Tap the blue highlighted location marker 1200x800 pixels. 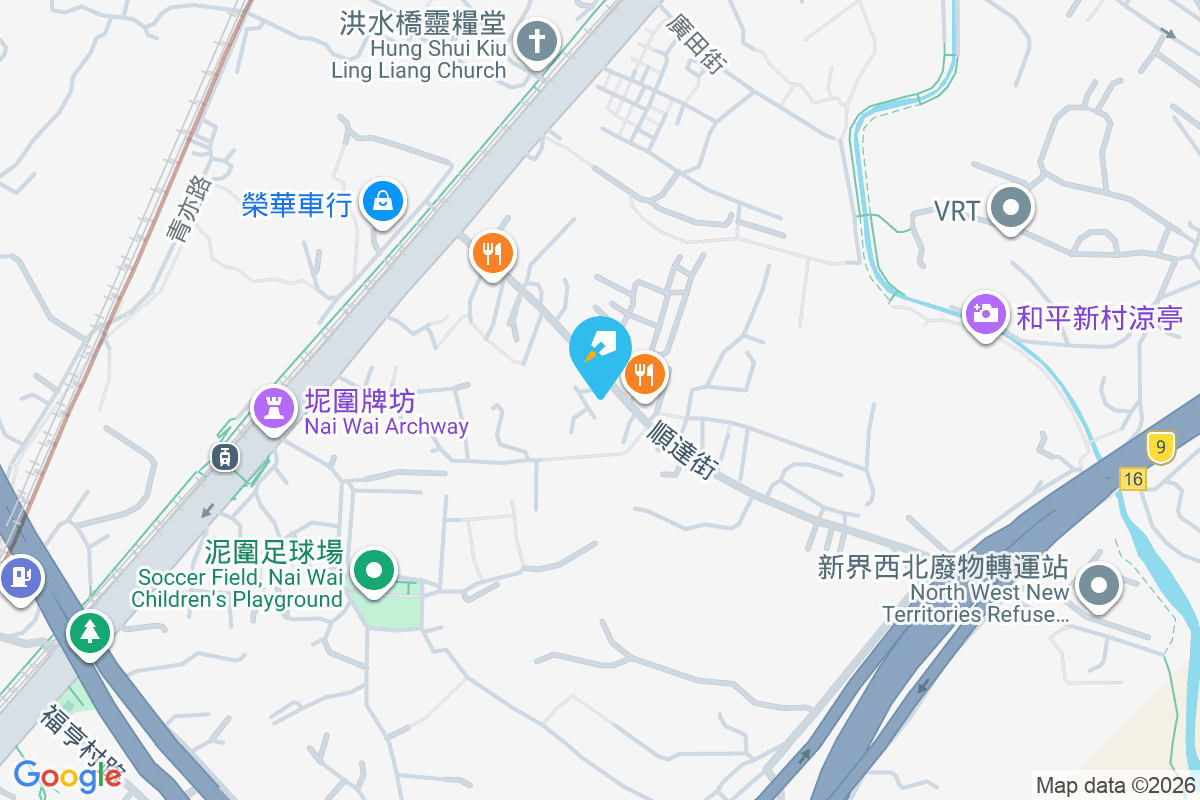tap(600, 350)
